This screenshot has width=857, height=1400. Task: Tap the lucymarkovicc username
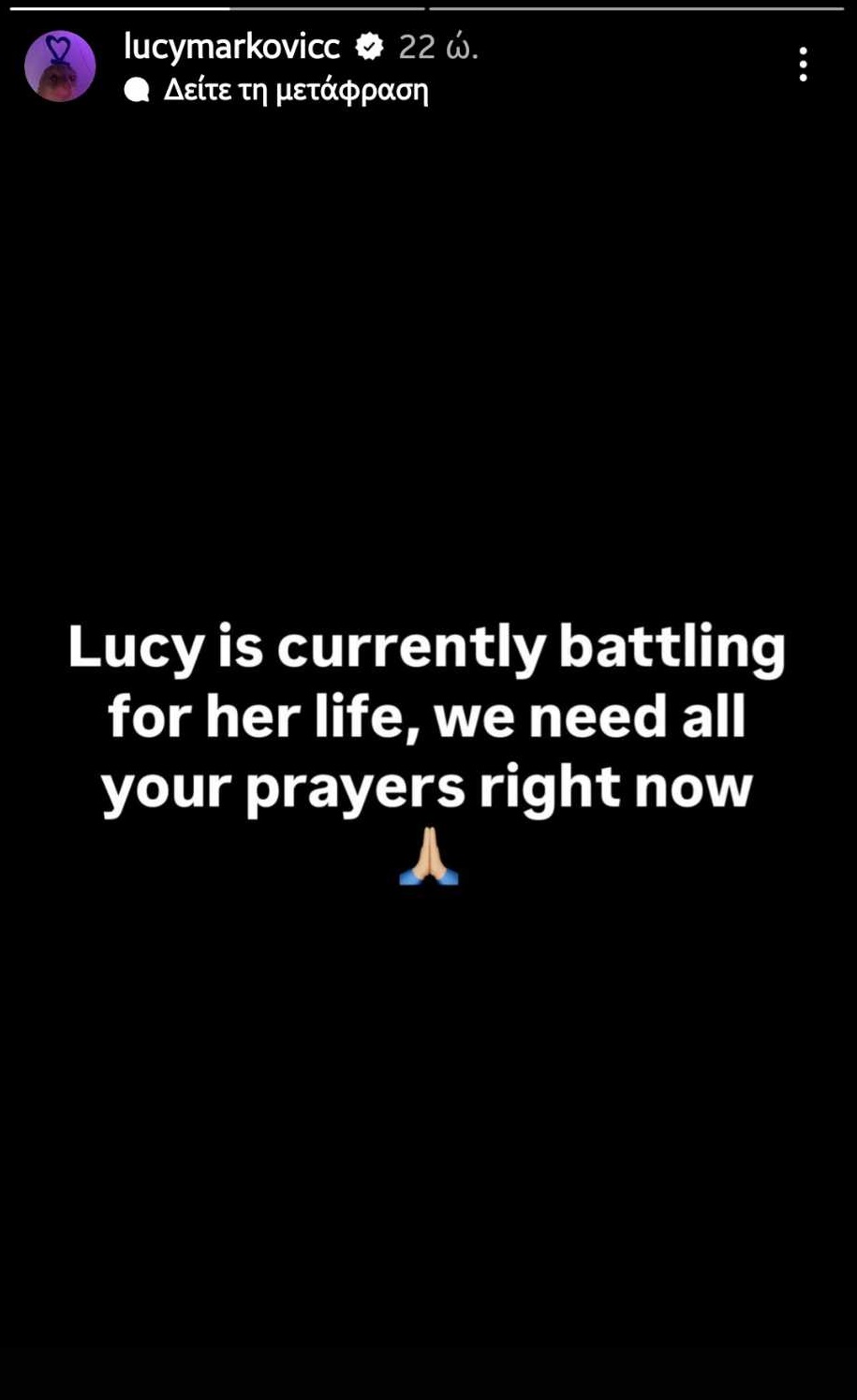point(231,46)
